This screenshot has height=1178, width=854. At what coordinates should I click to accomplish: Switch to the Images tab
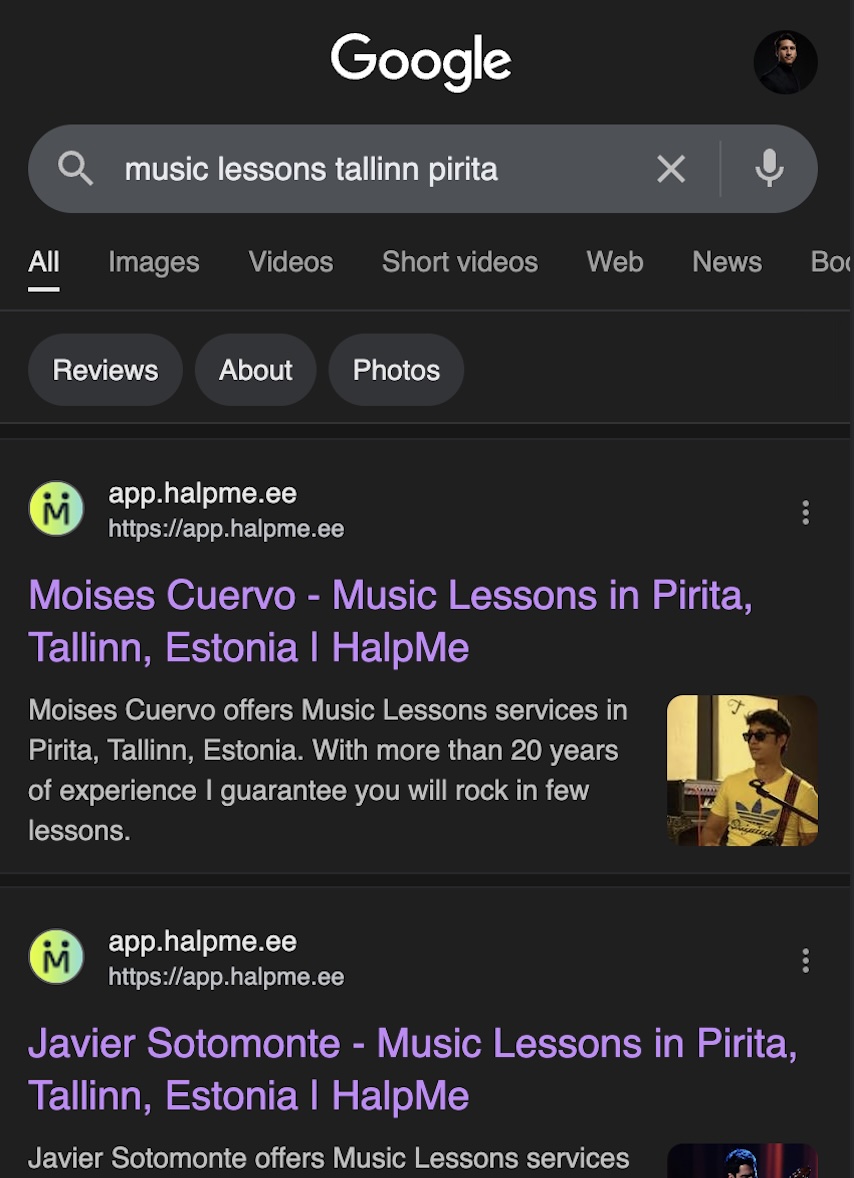tap(153, 262)
